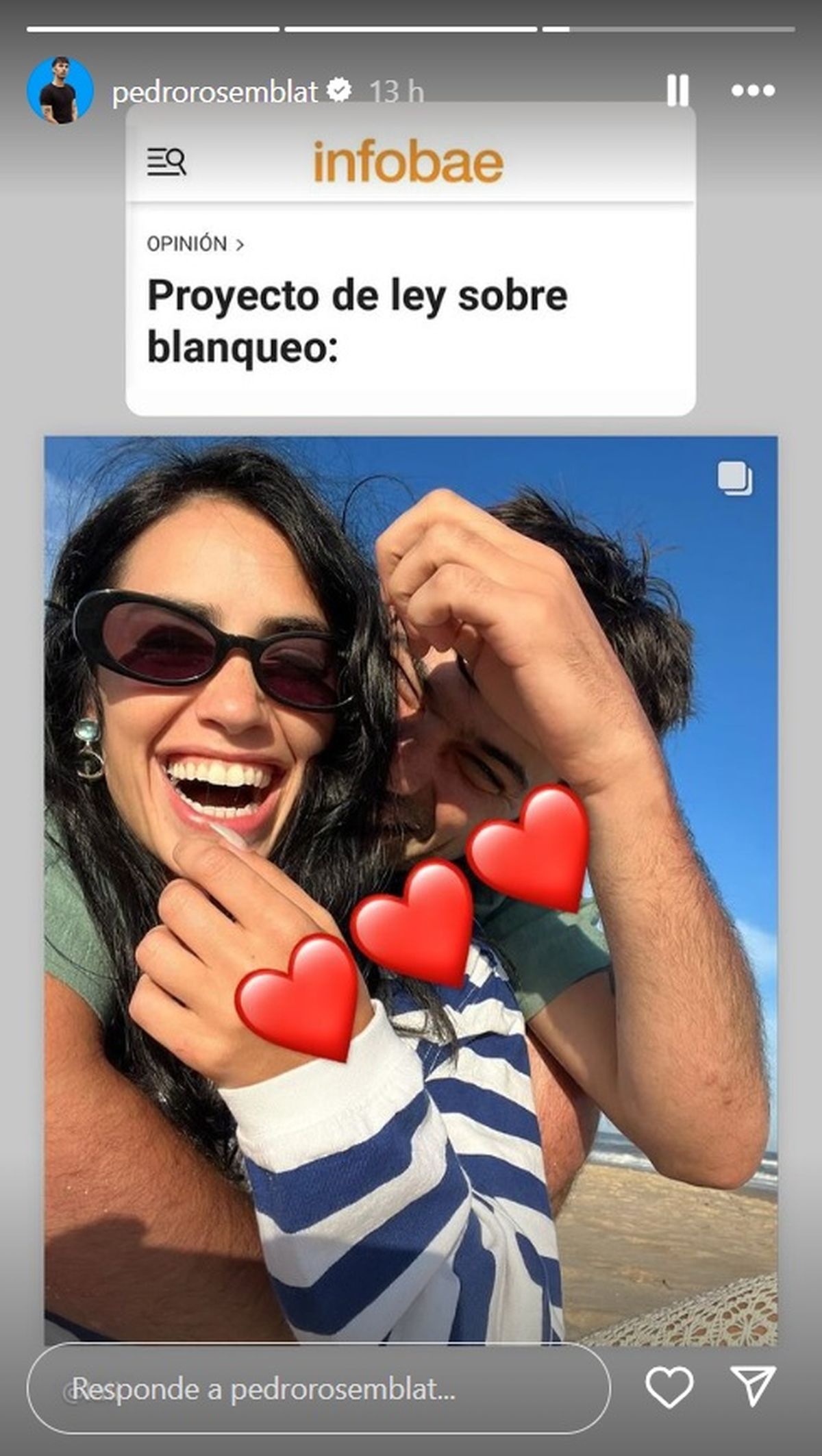Image resolution: width=822 pixels, height=1456 pixels.
Task: Open pedrorosemblat's profile picture
Action: pos(60,90)
